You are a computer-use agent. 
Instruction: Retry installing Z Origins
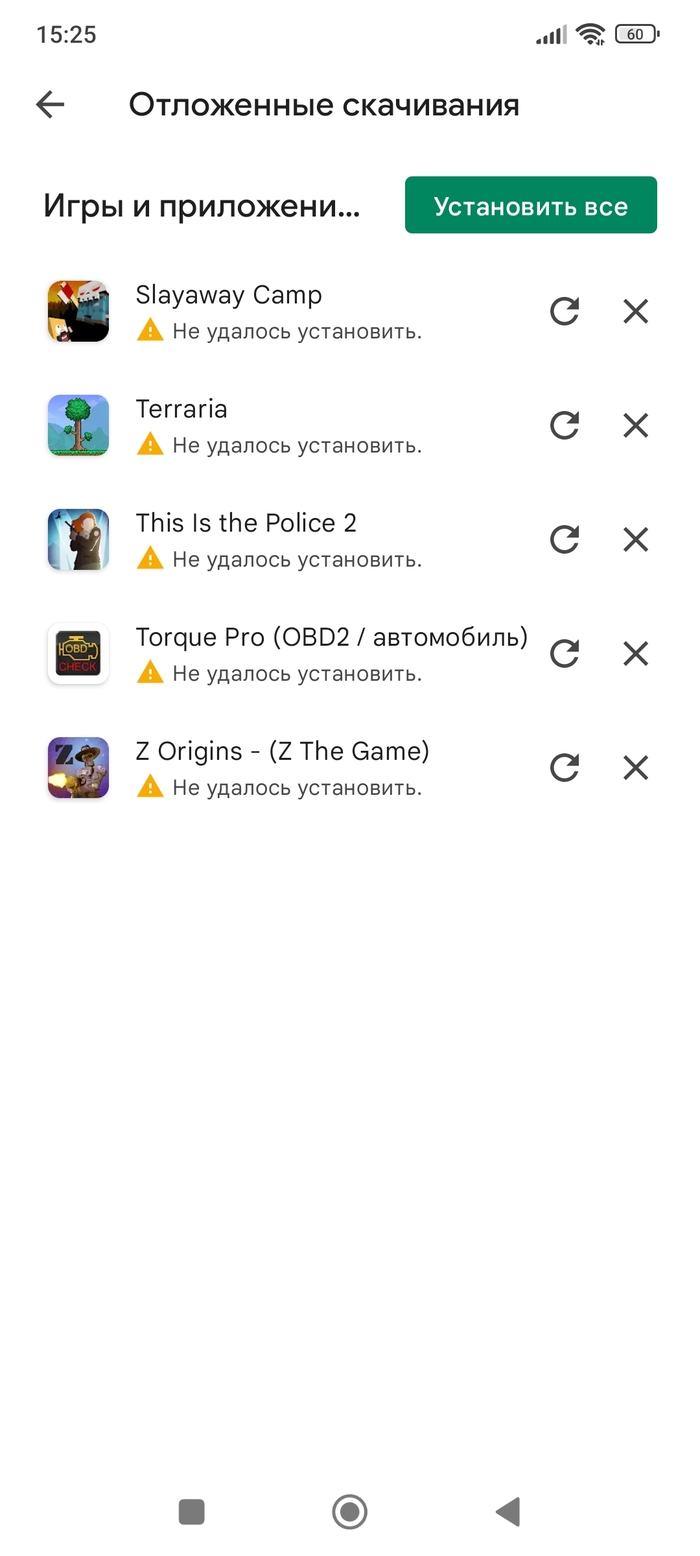[565, 768]
